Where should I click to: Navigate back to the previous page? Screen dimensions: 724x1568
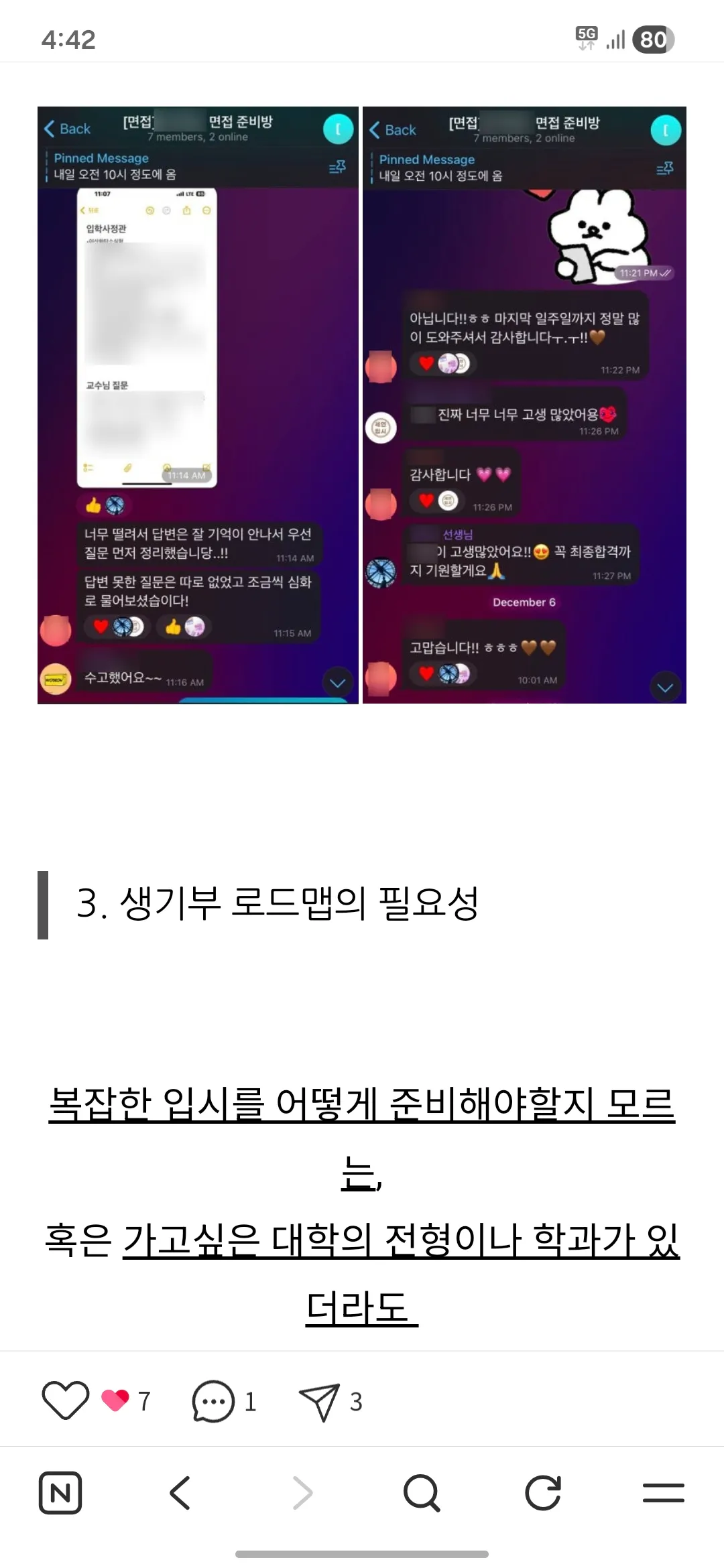pos(180,1493)
